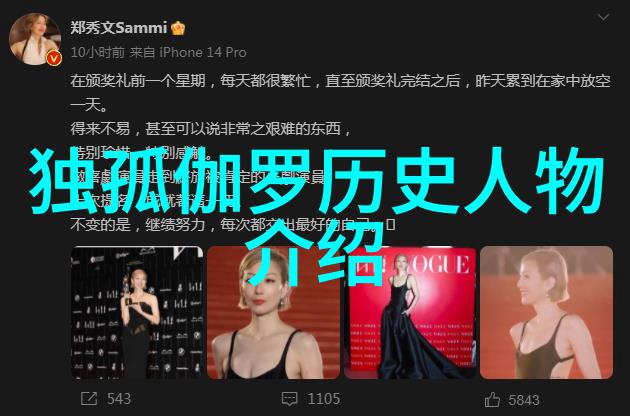Viewport: 630px width, 416px height.
Task: Like the post with 5843 likes
Action: 512,399
